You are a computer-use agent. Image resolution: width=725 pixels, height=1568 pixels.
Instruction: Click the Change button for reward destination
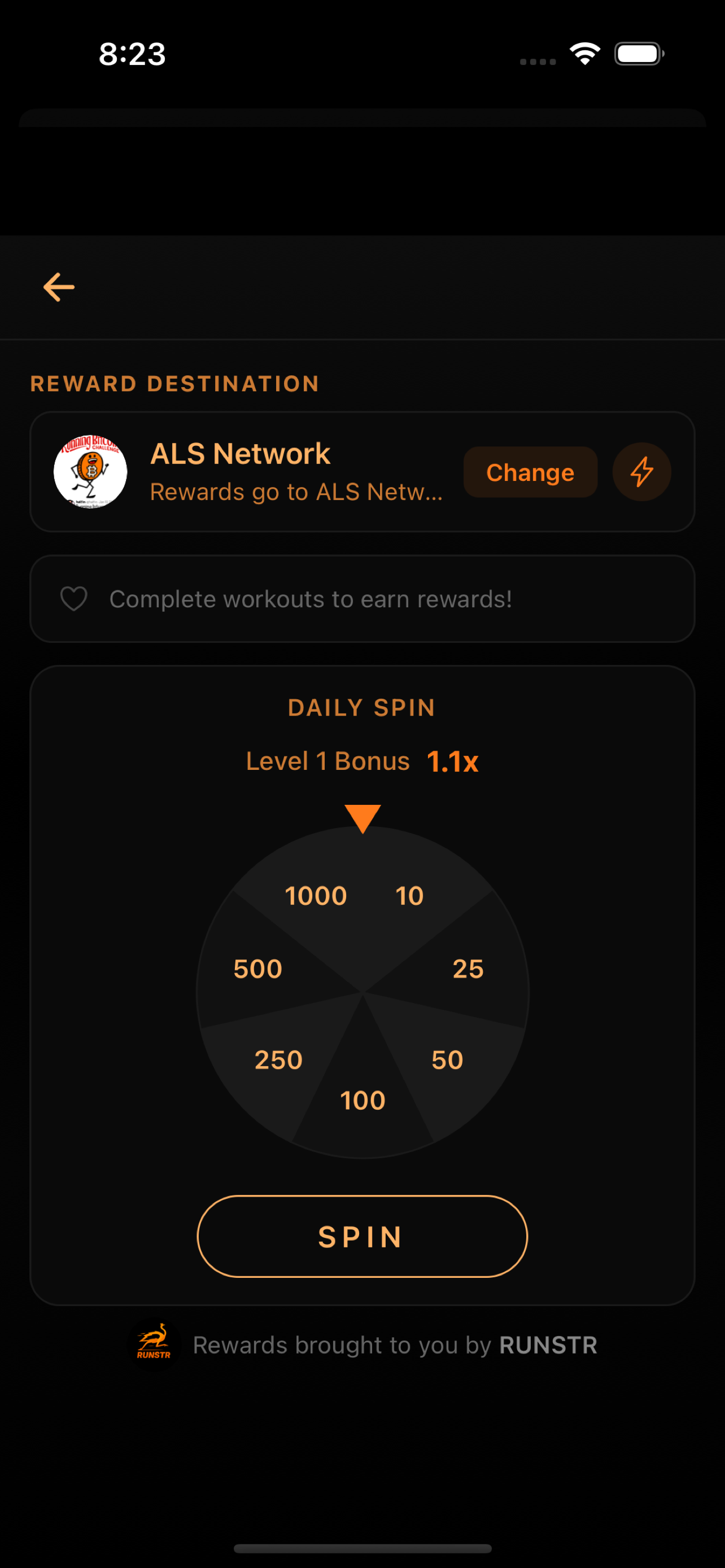tap(530, 472)
